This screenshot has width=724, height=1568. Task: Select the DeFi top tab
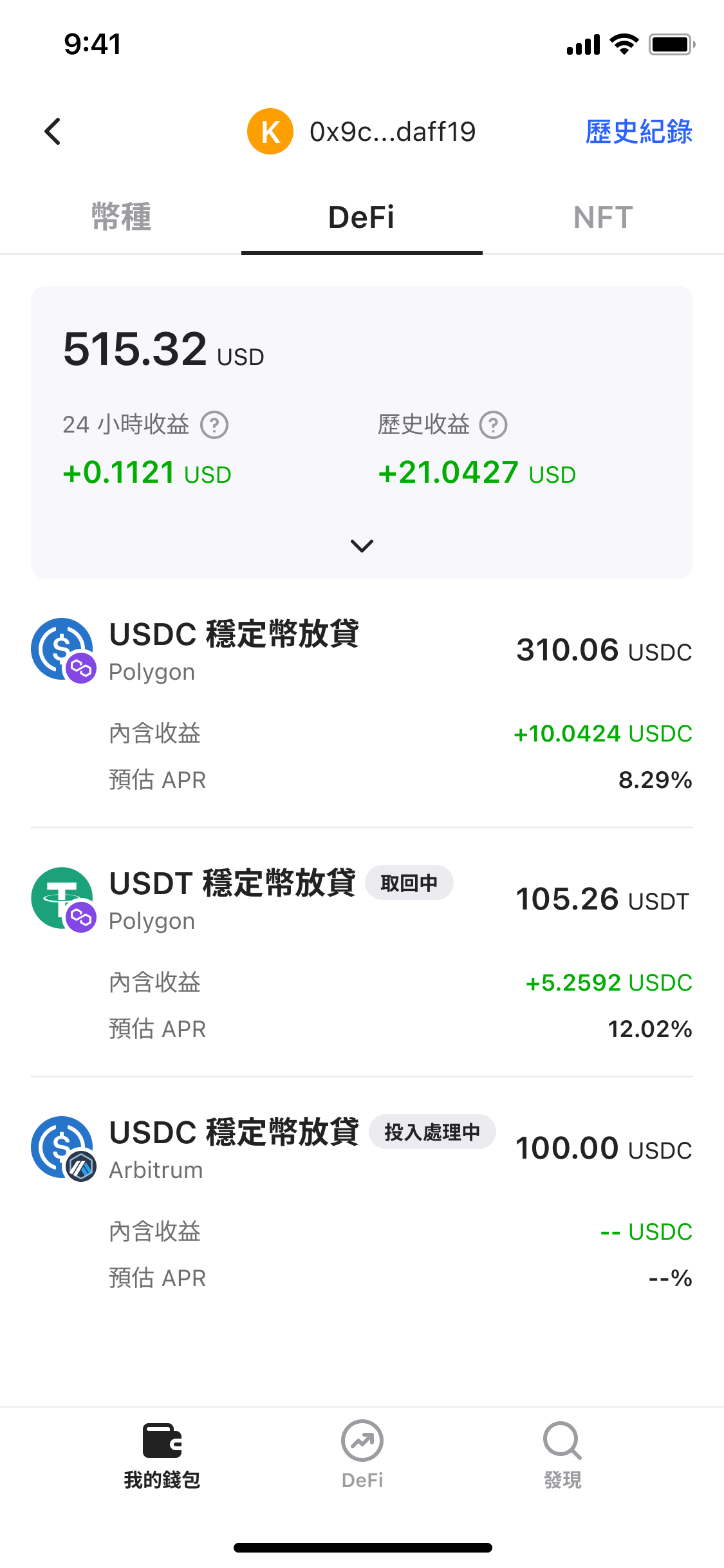coord(362,217)
